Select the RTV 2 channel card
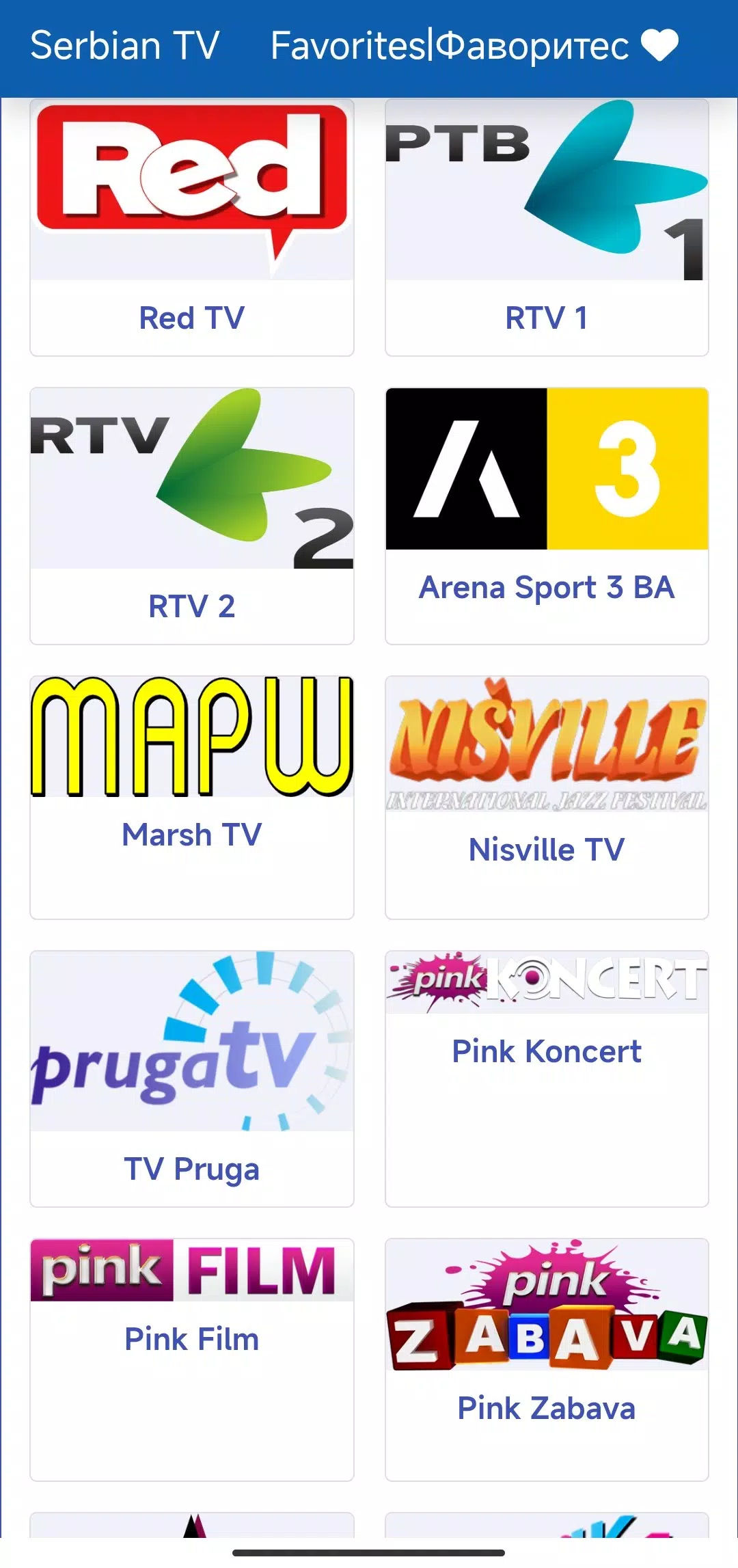This screenshot has height=1568, width=738. 192,515
